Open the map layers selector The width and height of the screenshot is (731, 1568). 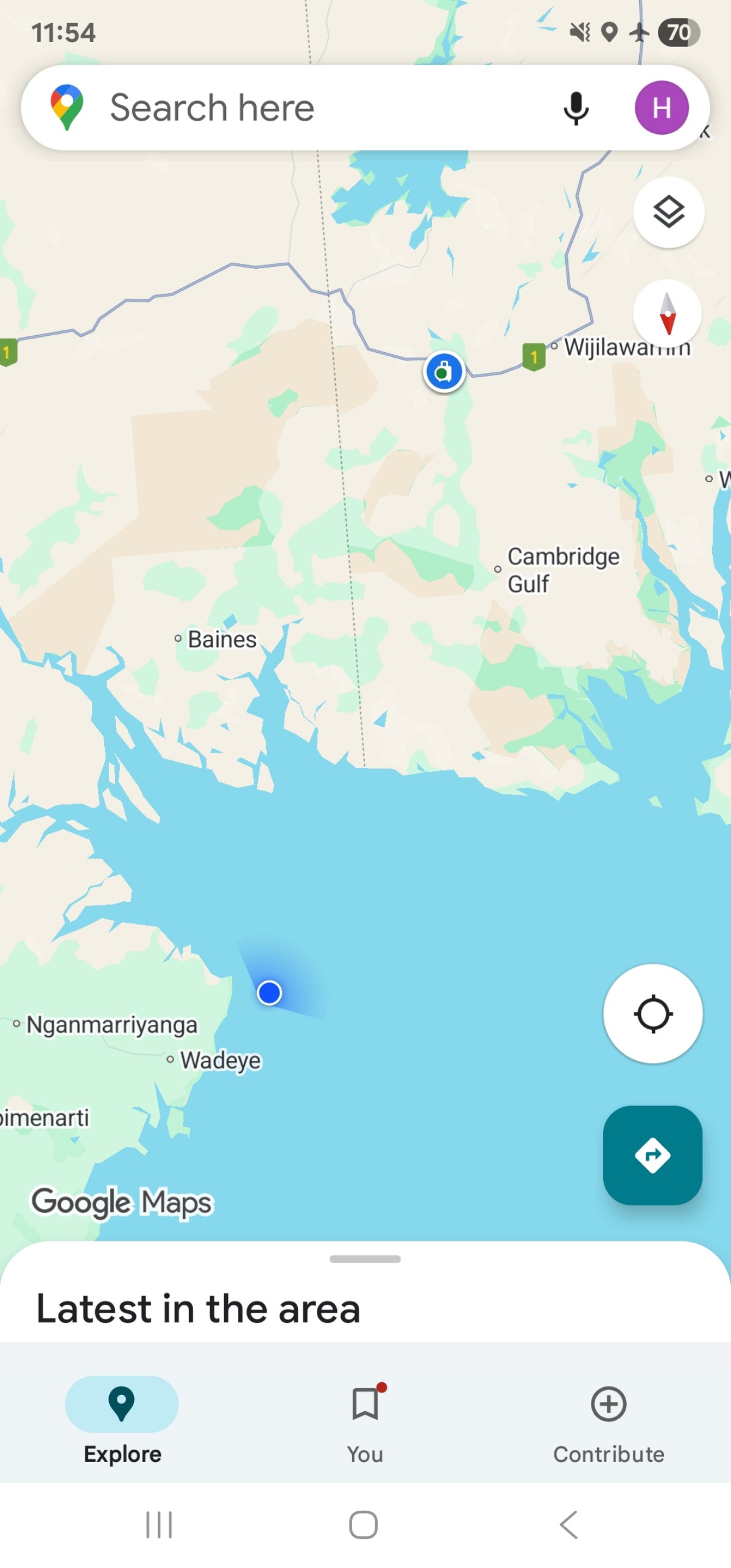pyautogui.click(x=668, y=212)
